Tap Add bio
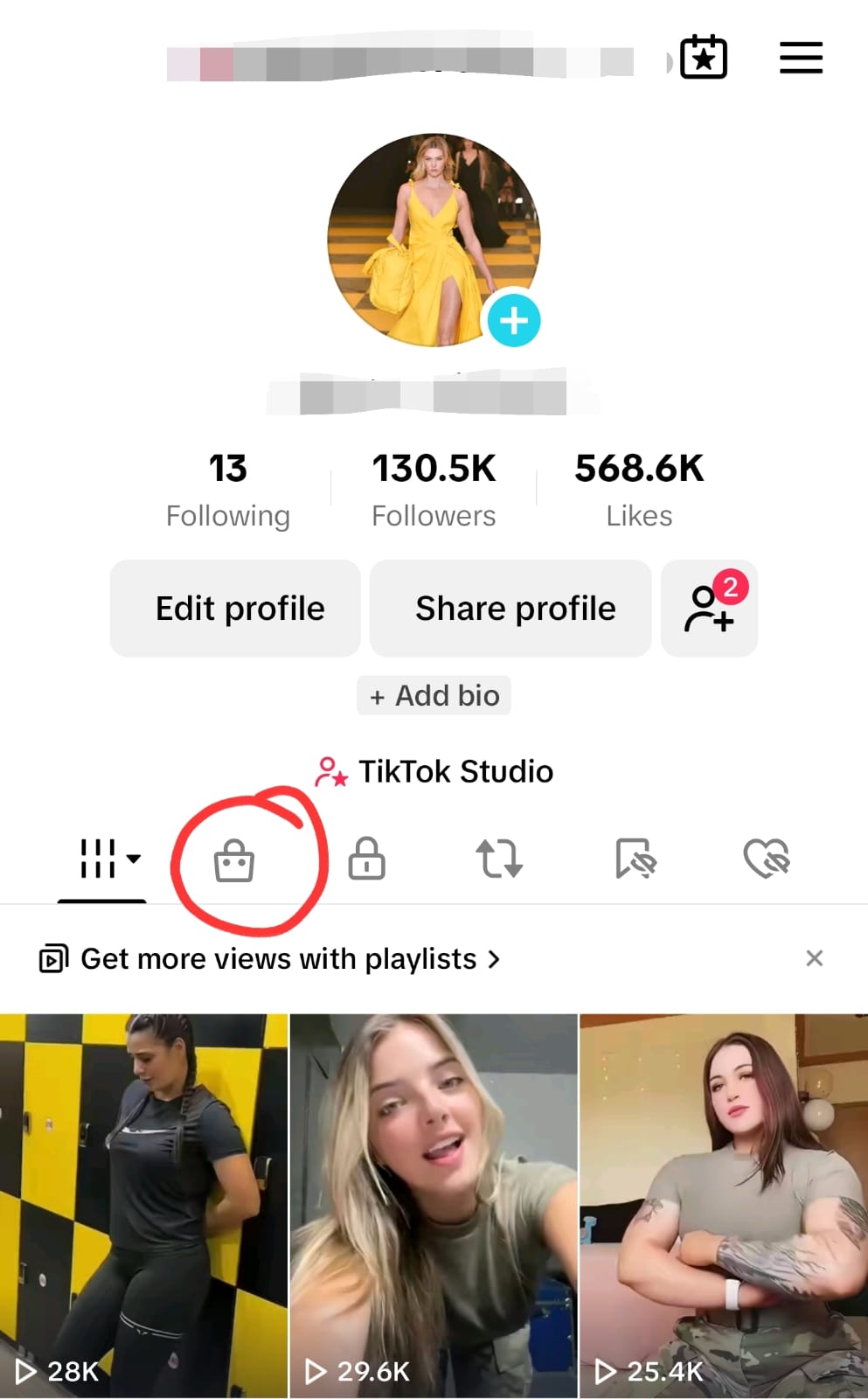The height and width of the screenshot is (1399, 868). pos(434,696)
